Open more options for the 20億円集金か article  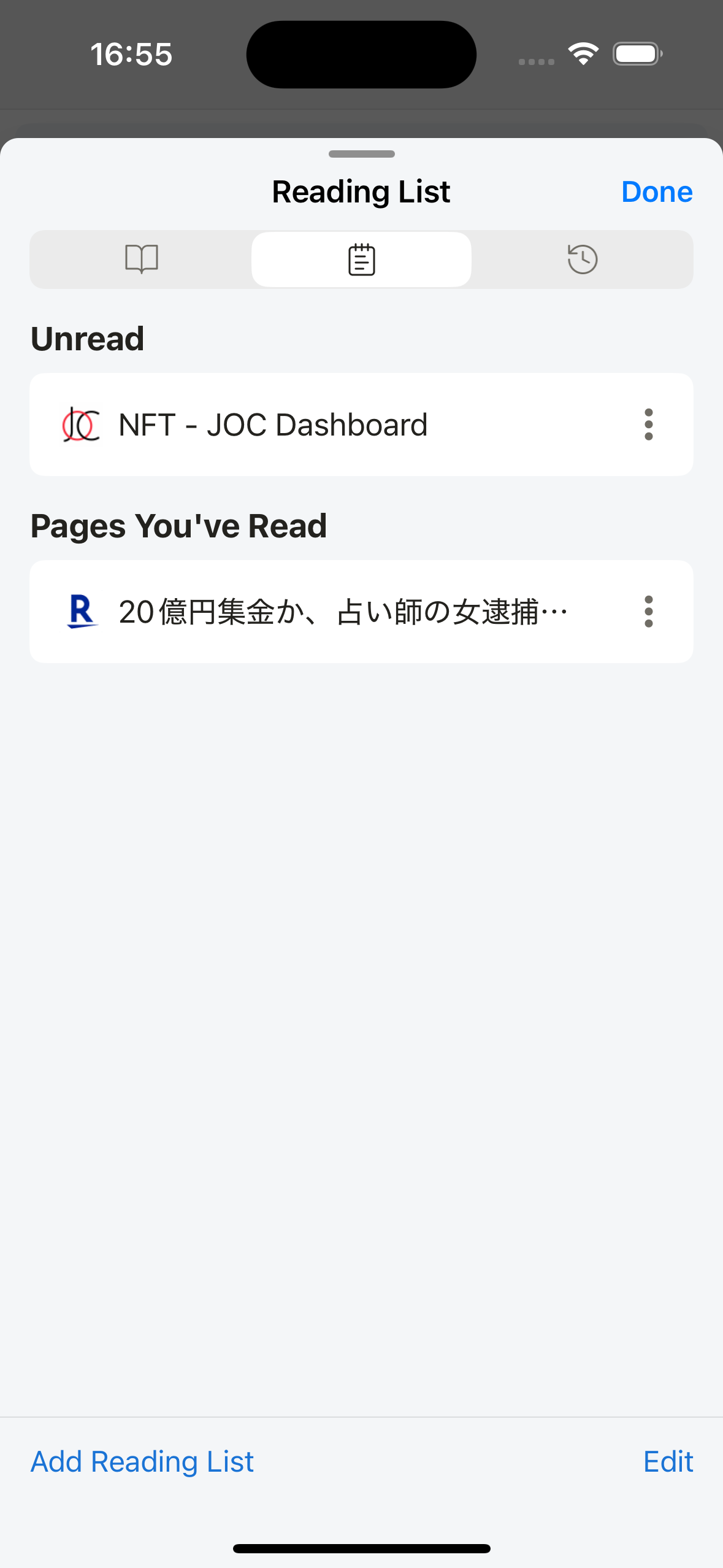648,612
